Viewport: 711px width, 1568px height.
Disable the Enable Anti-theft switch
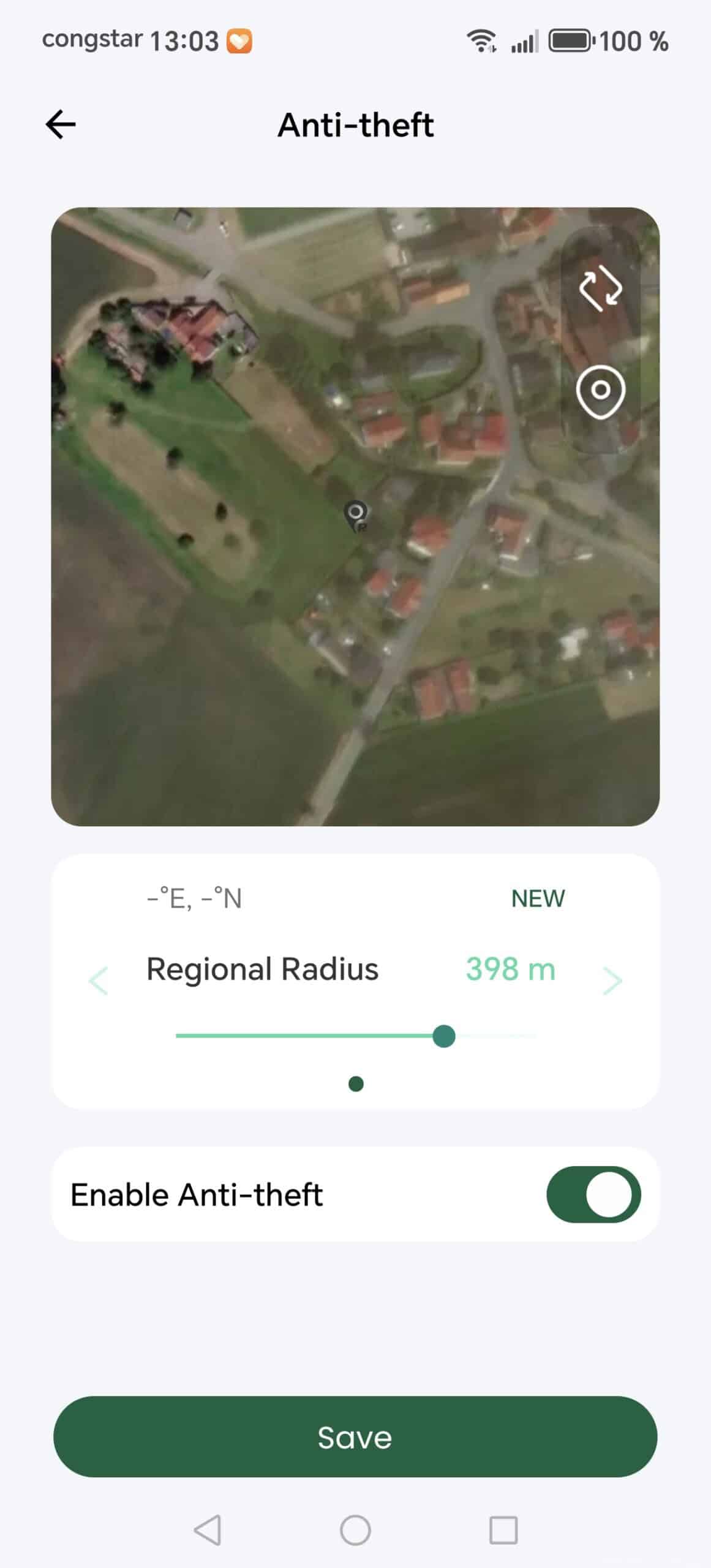[593, 1194]
